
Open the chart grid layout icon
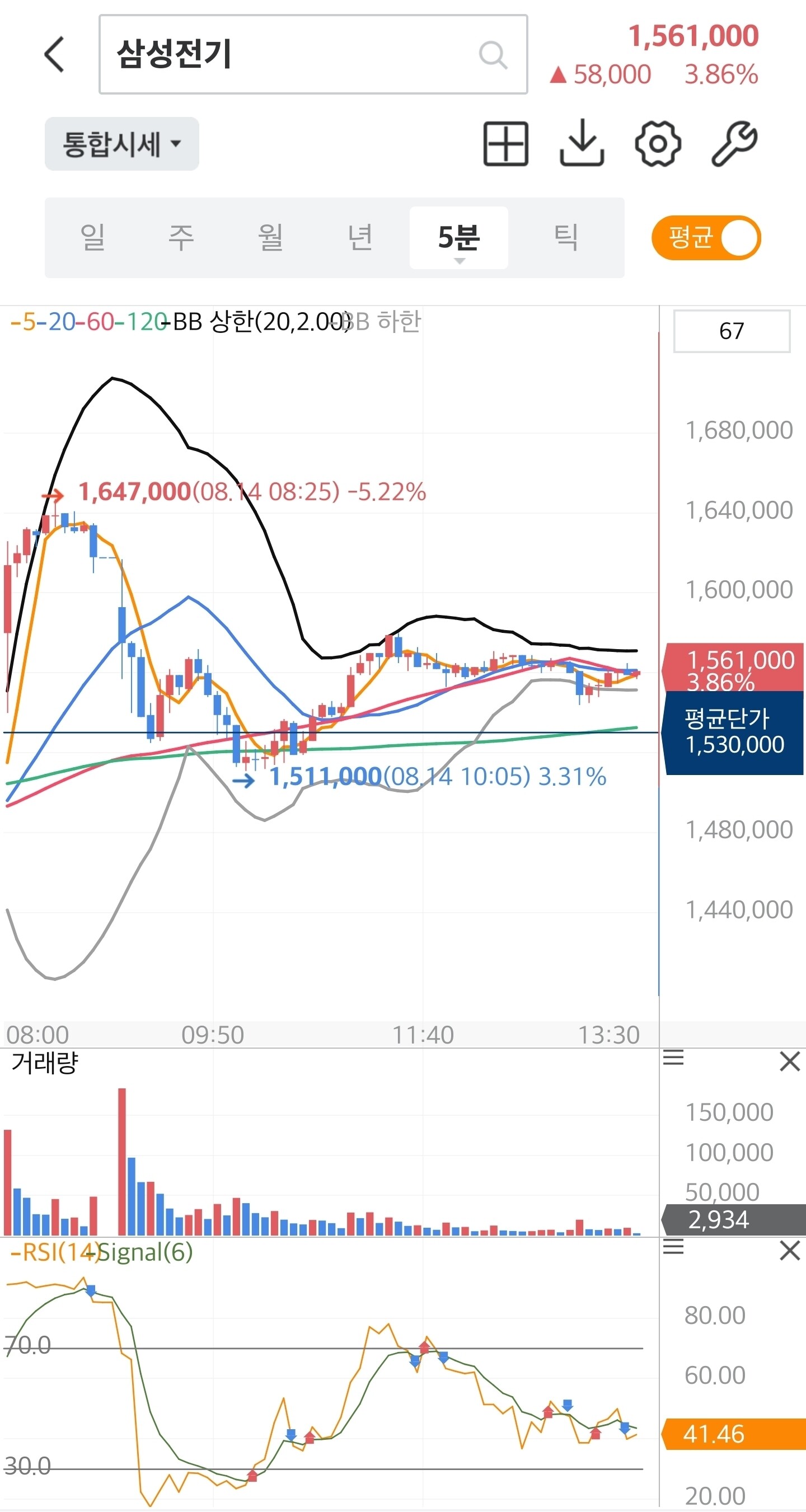click(505, 144)
